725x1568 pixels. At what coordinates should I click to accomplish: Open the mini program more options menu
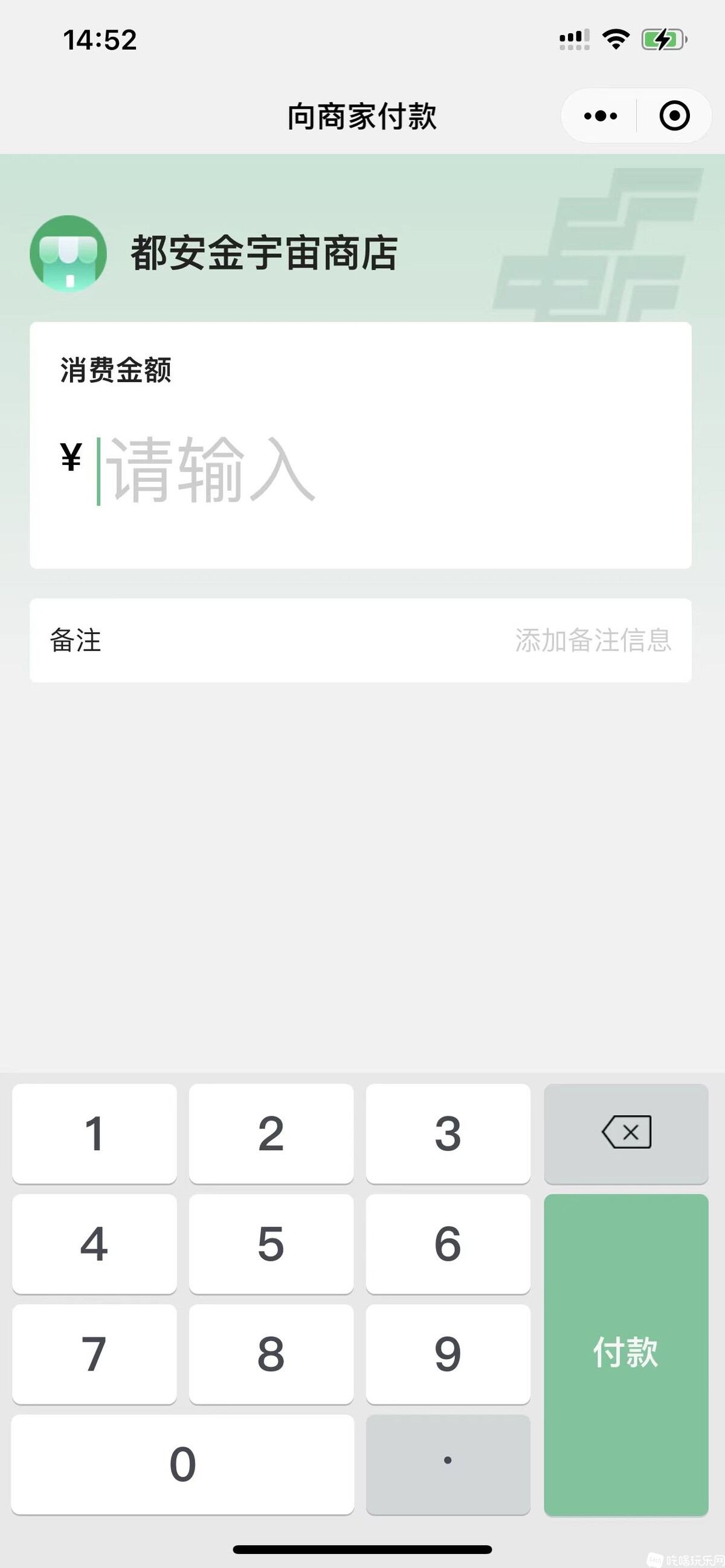click(x=600, y=116)
